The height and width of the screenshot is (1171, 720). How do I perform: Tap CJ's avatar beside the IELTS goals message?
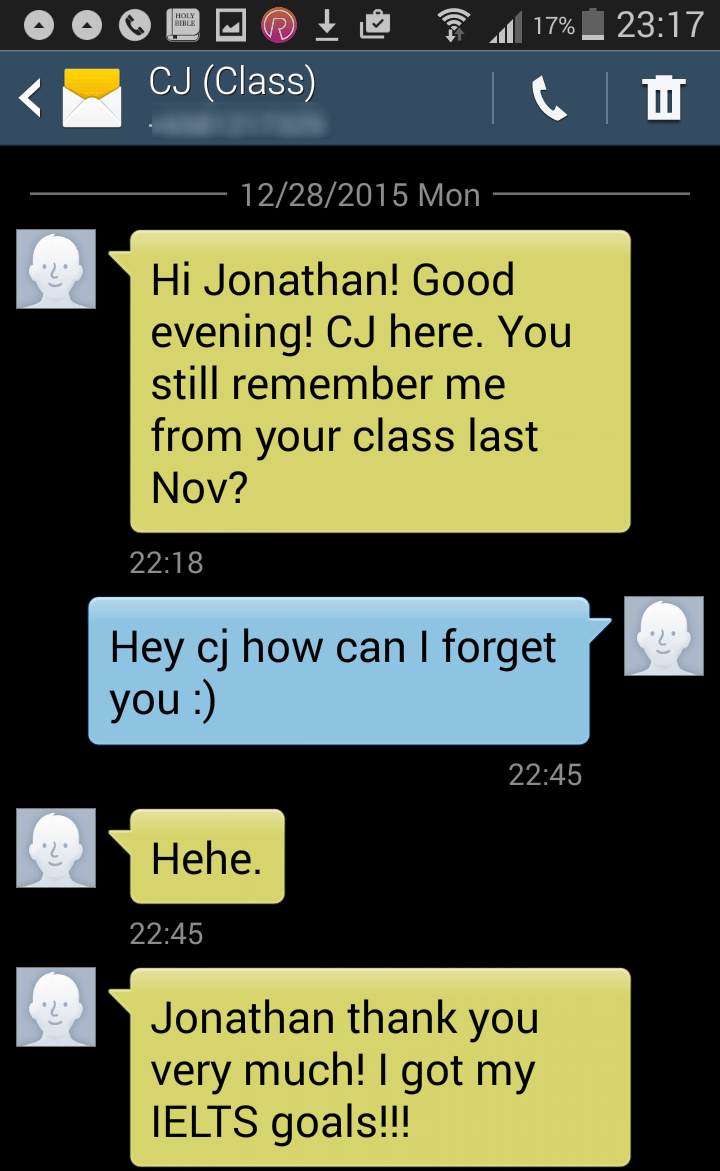[x=56, y=1007]
